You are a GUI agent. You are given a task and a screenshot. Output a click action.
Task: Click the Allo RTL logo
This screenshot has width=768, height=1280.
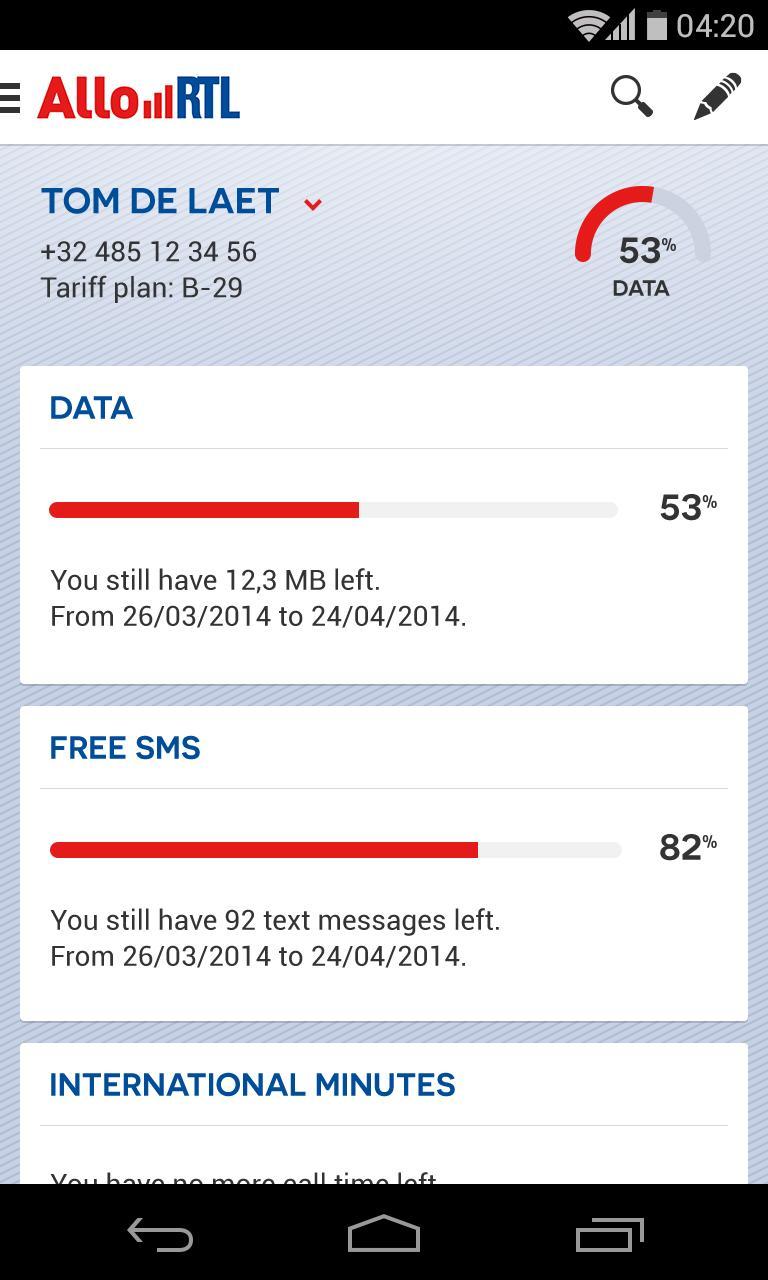pos(138,97)
